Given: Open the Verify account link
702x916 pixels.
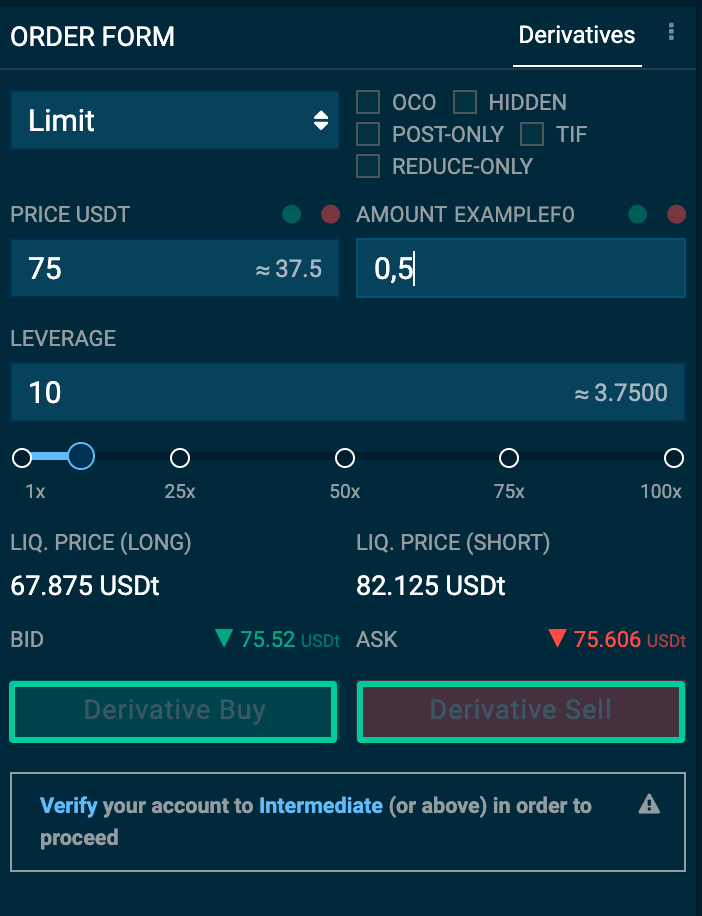Looking at the screenshot, I should [x=68, y=805].
